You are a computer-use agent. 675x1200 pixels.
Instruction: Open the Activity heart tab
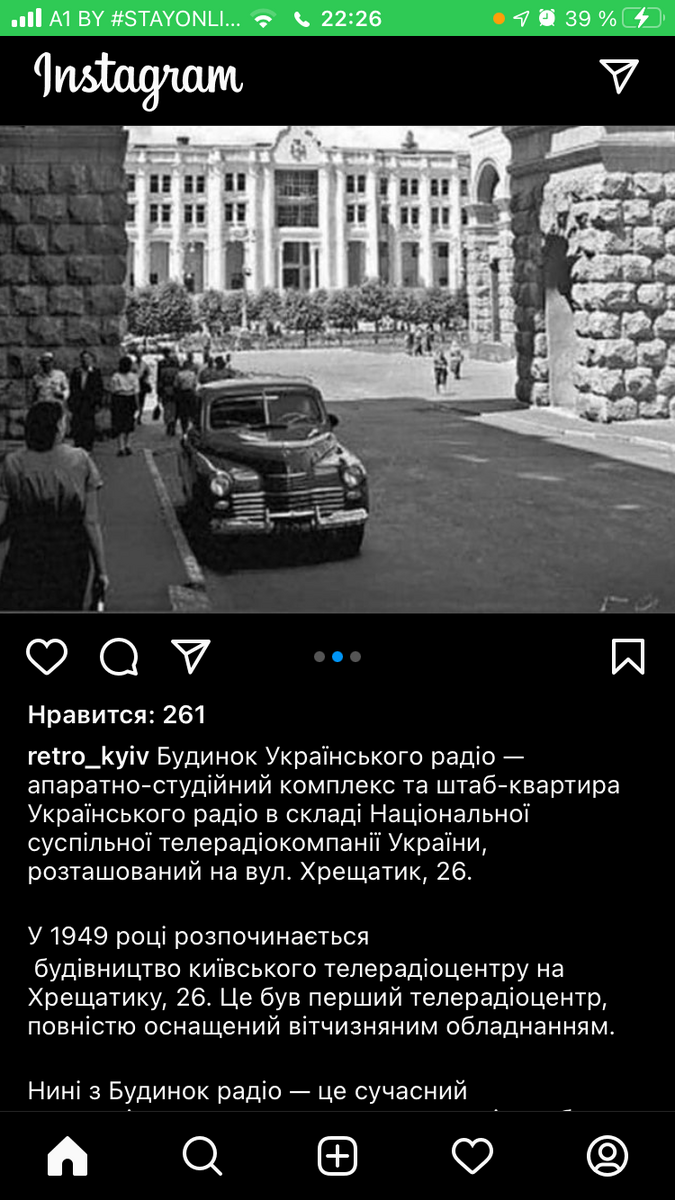click(472, 1156)
